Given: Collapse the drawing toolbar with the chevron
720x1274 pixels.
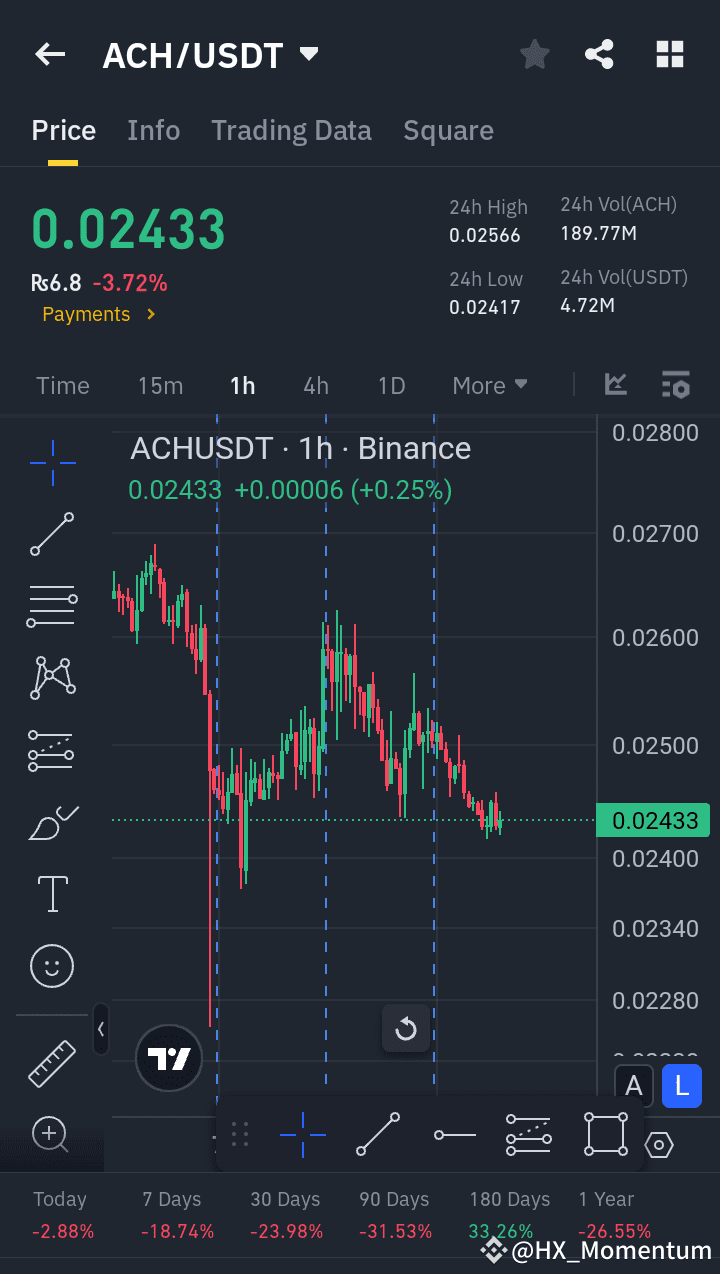Looking at the screenshot, I should coord(101,1030).
